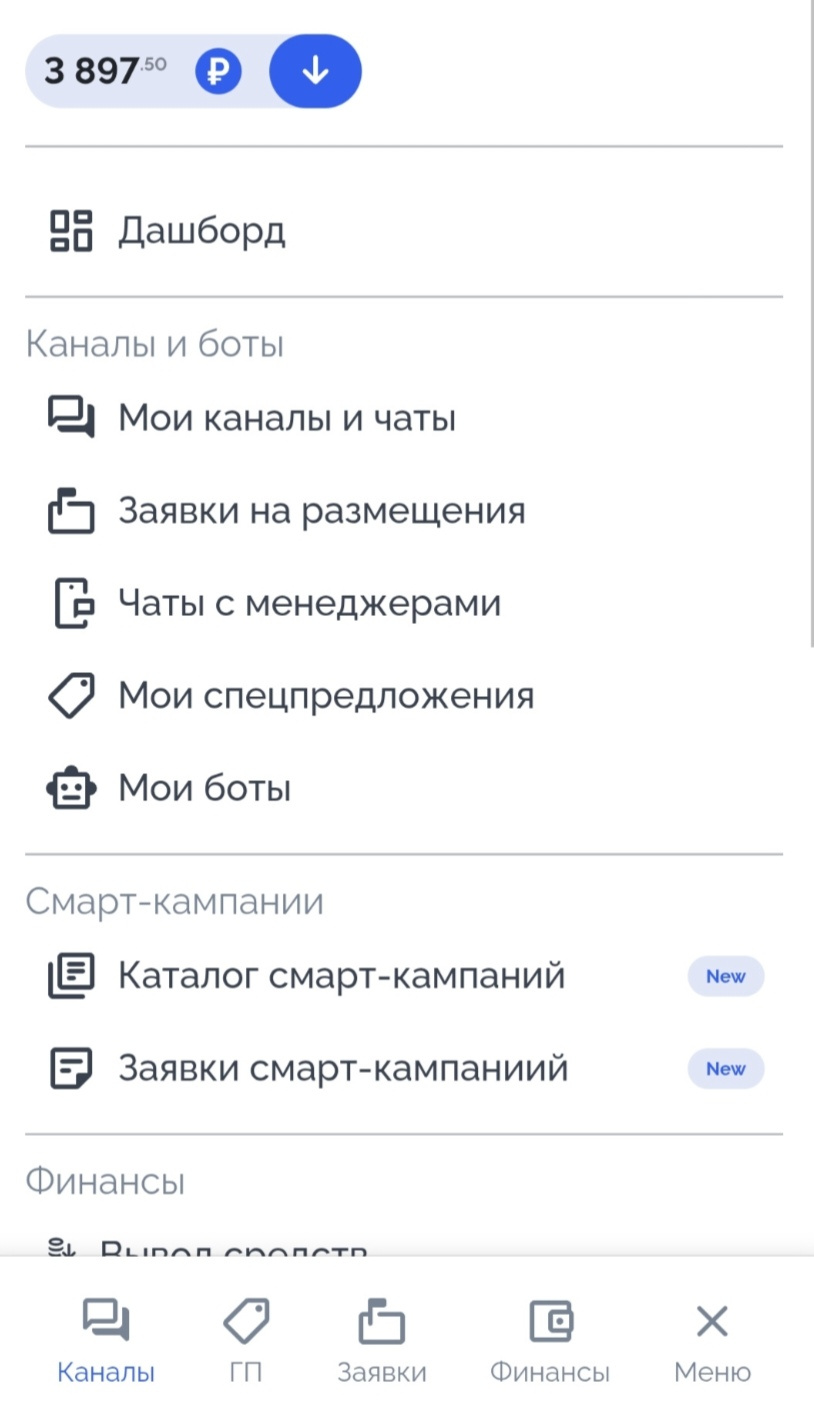Viewport: 814px width, 1422px height.
Task: Select the Заявки bottom tab
Action: pyautogui.click(x=381, y=1340)
